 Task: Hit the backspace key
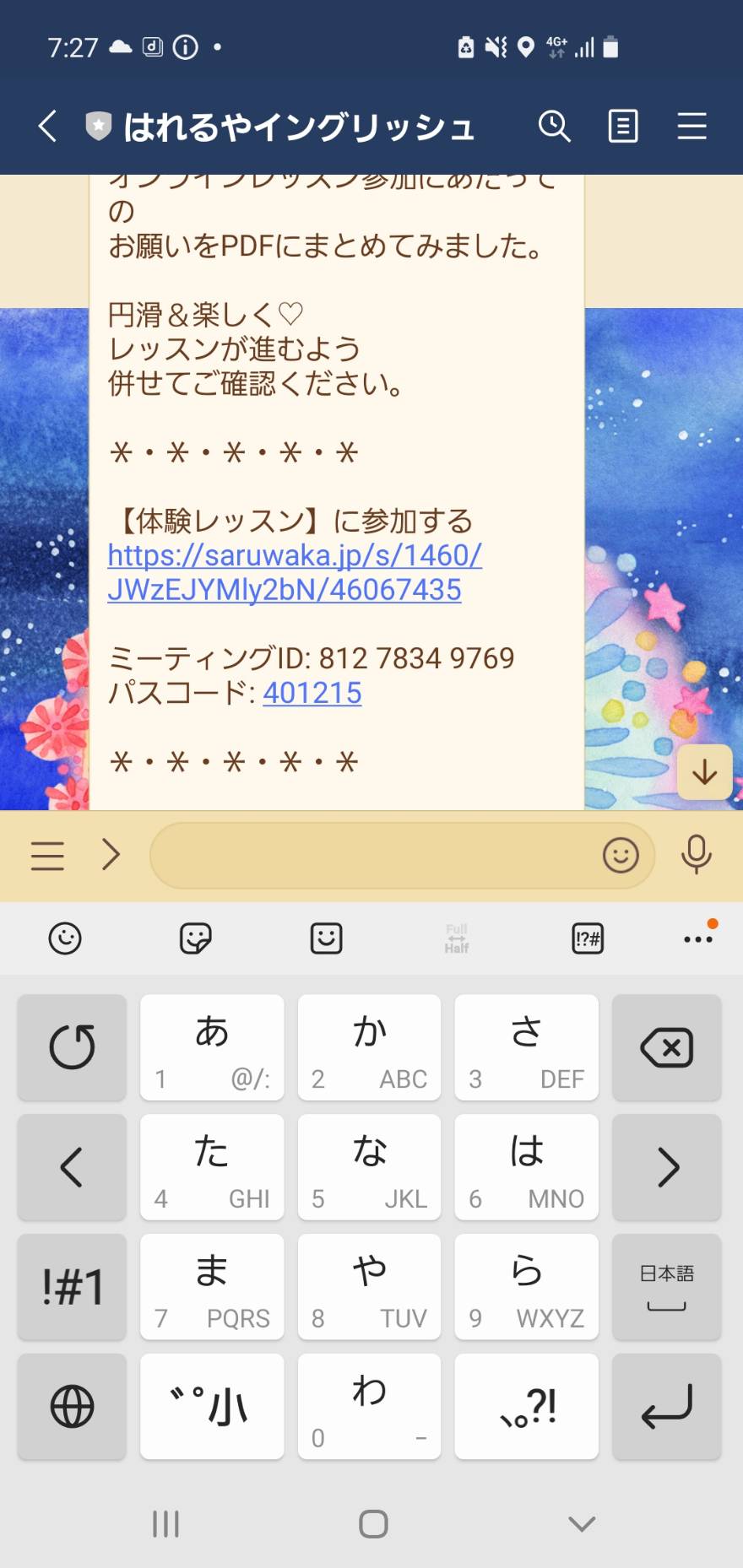[667, 1047]
